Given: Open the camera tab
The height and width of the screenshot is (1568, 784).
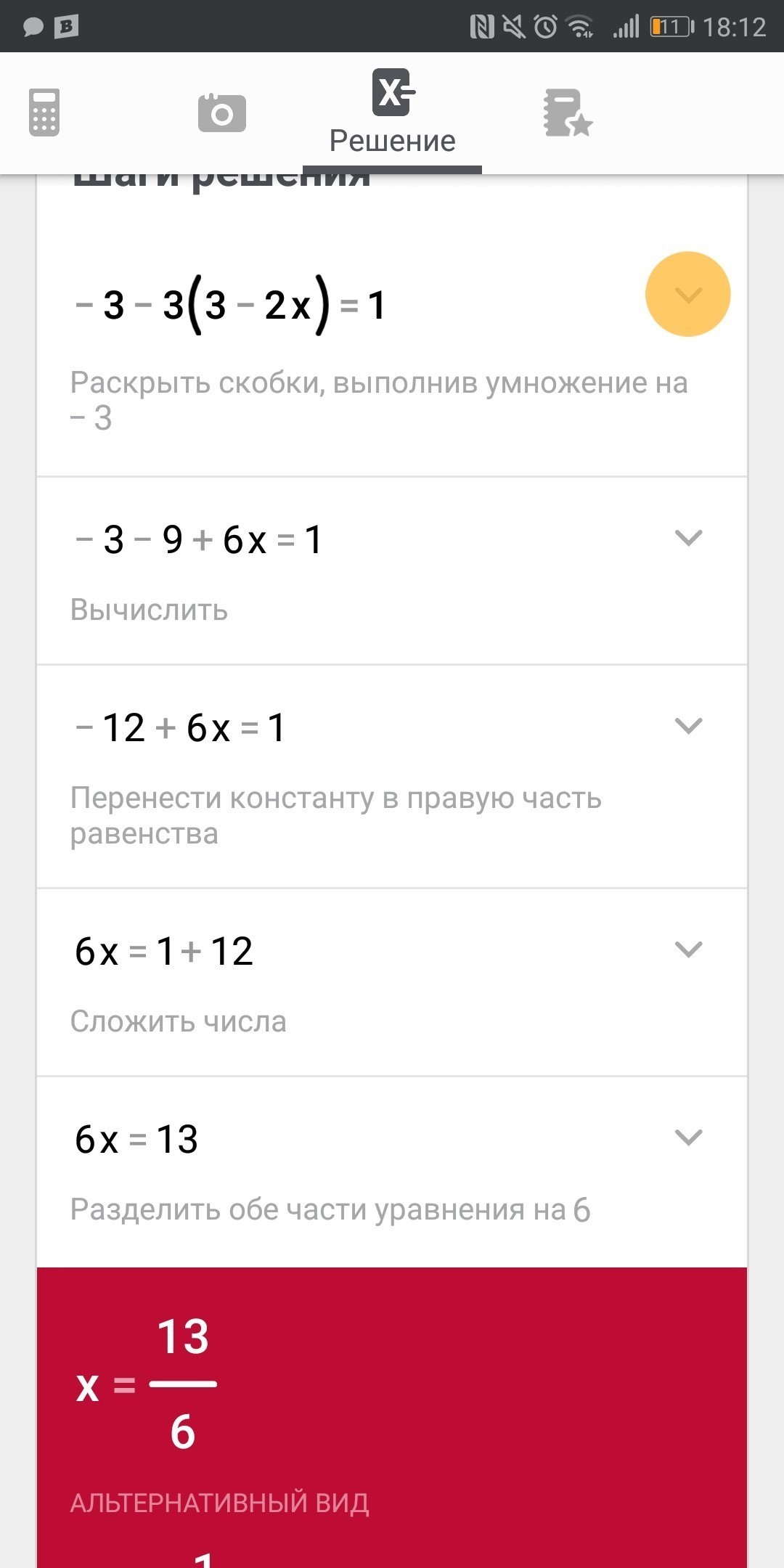Looking at the screenshot, I should click(x=221, y=113).
